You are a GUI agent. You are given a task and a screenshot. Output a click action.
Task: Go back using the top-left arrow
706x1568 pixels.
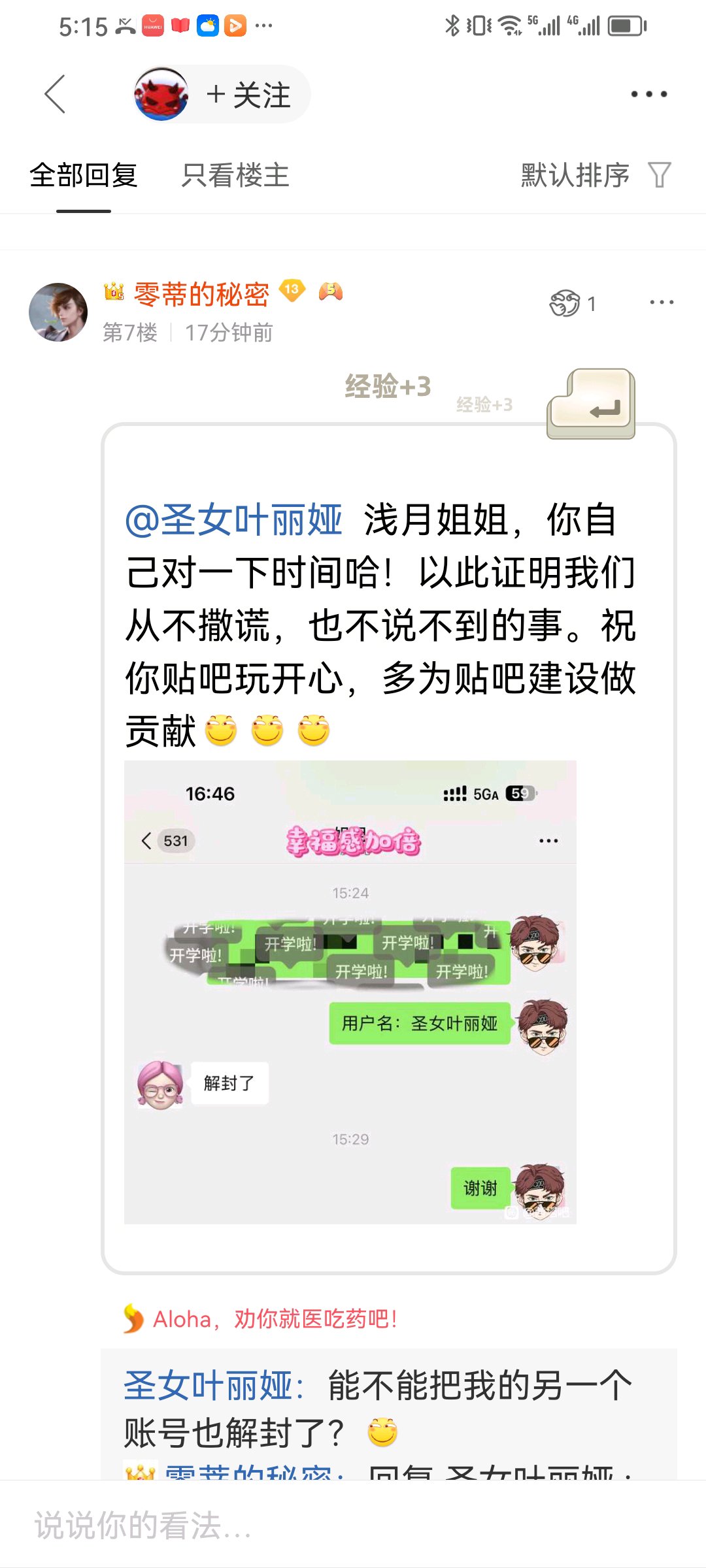(x=56, y=94)
